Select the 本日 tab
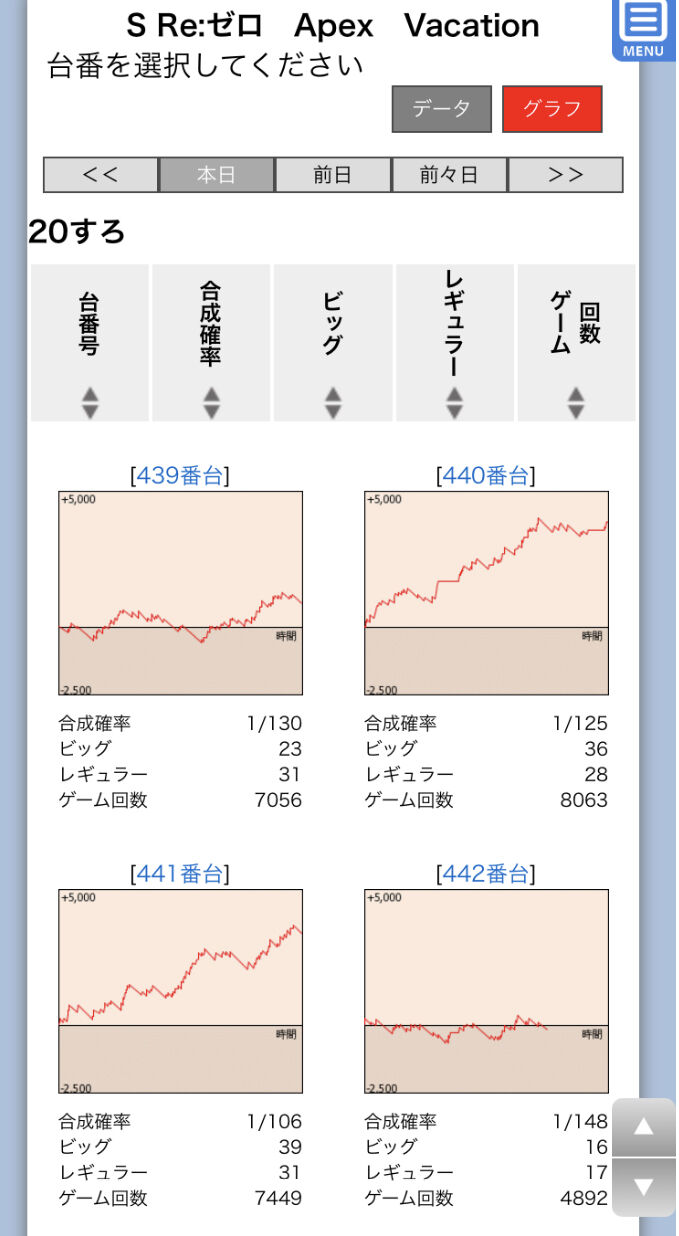 [x=216, y=175]
